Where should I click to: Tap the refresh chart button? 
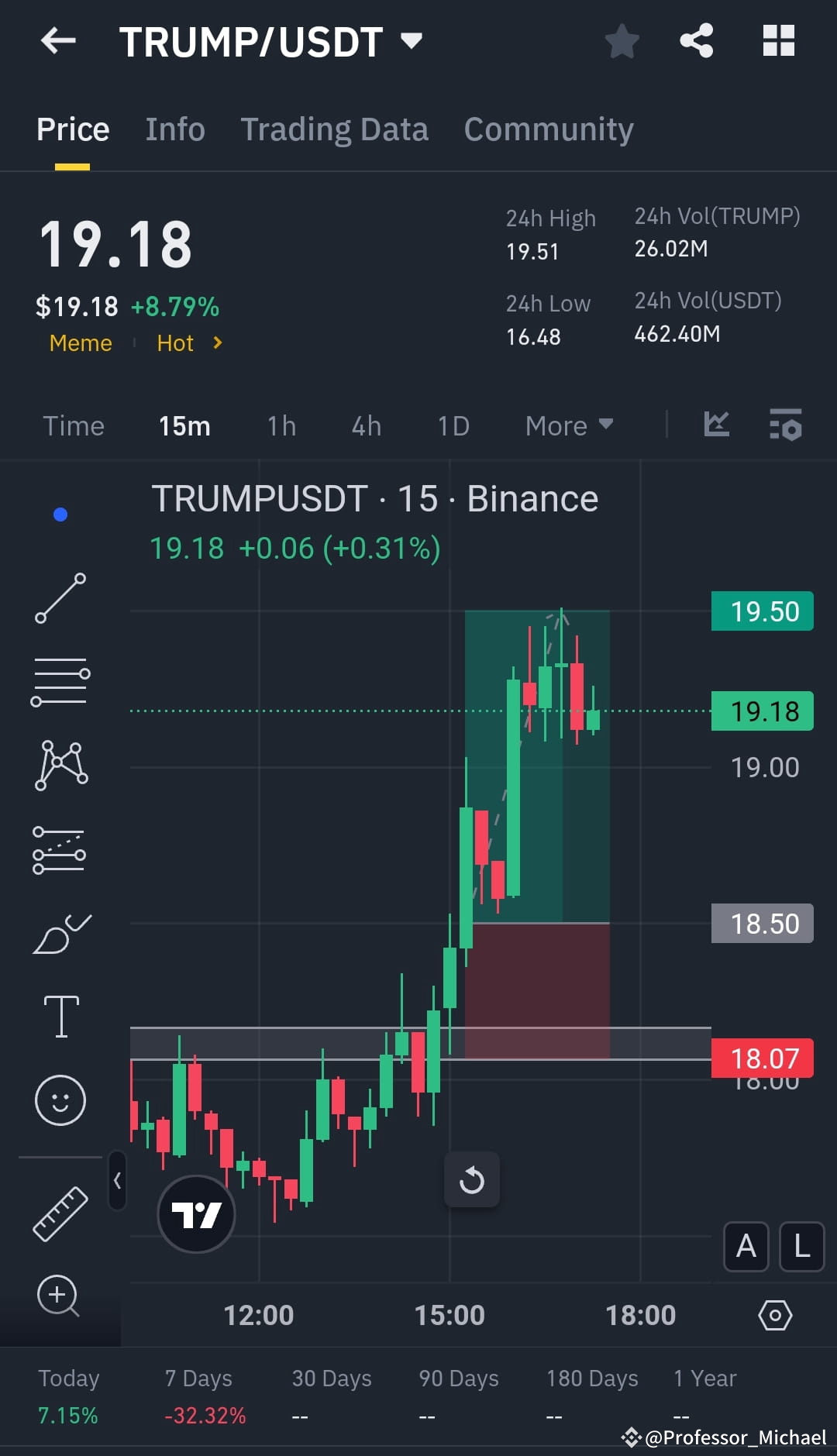pos(472,1180)
